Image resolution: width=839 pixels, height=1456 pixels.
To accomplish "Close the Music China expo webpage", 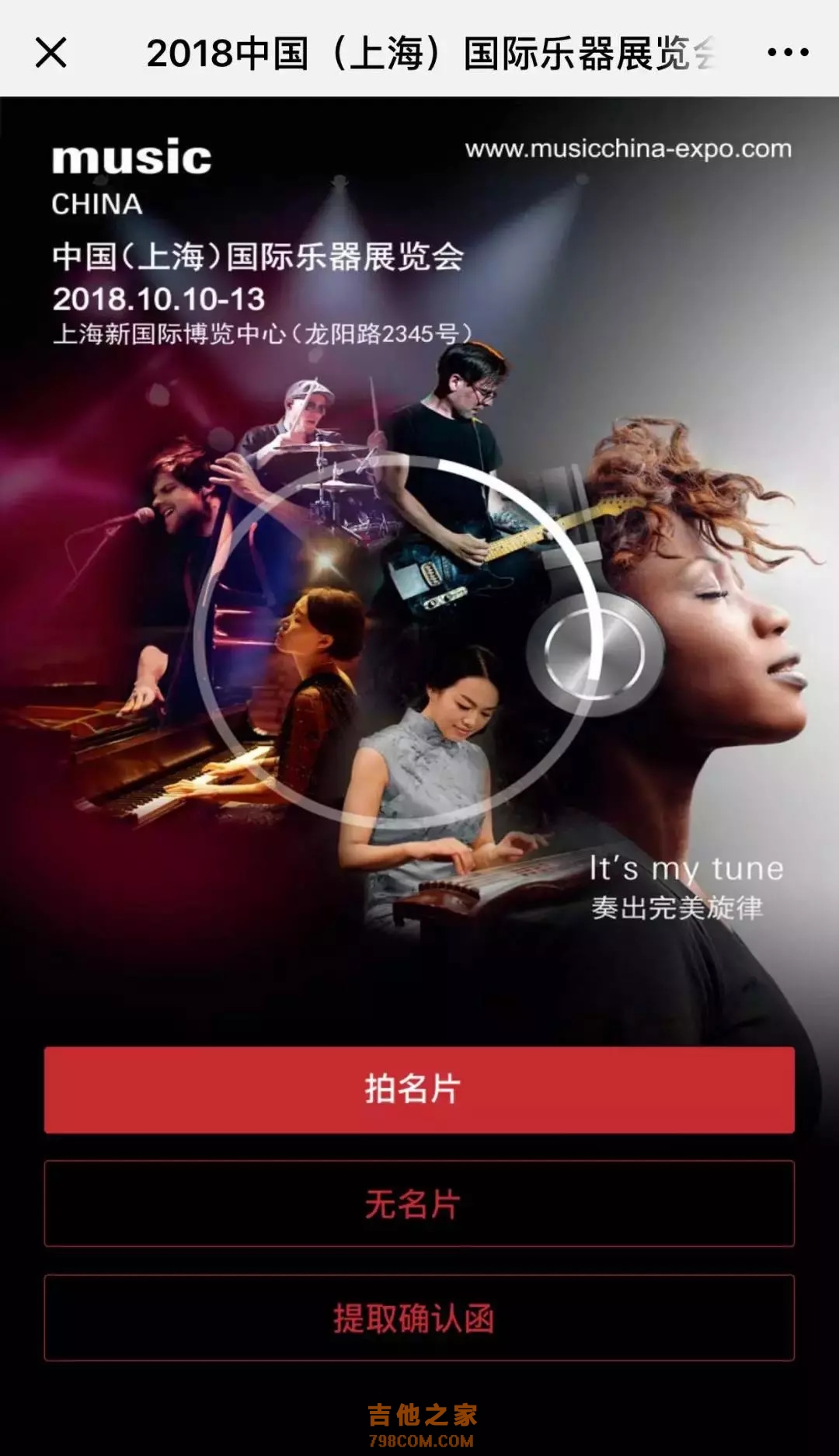I will point(51,53).
